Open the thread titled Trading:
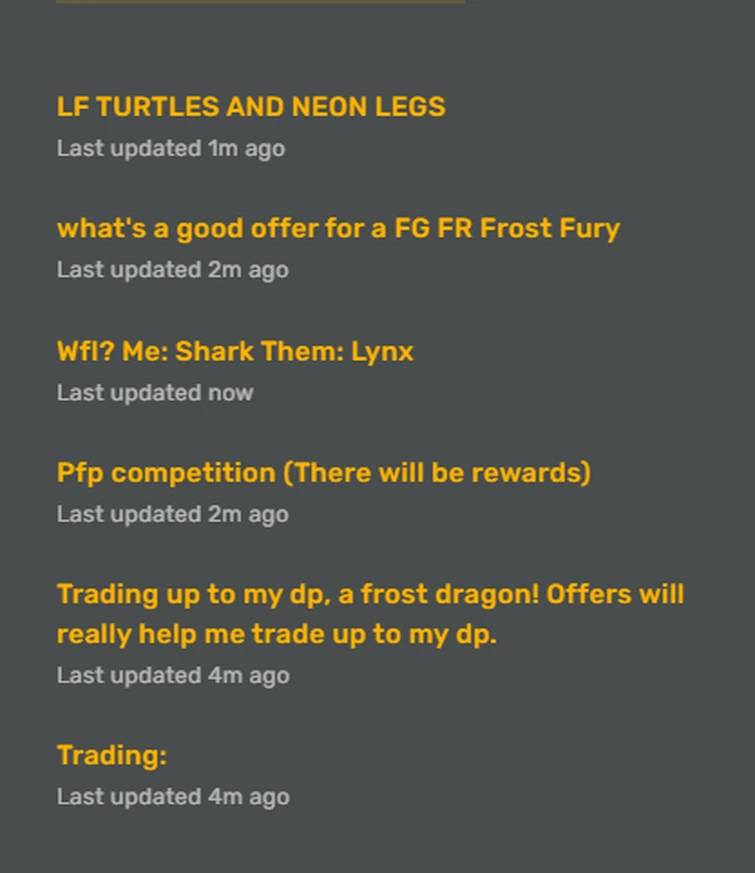Image resolution: width=755 pixels, height=873 pixels. [112, 756]
